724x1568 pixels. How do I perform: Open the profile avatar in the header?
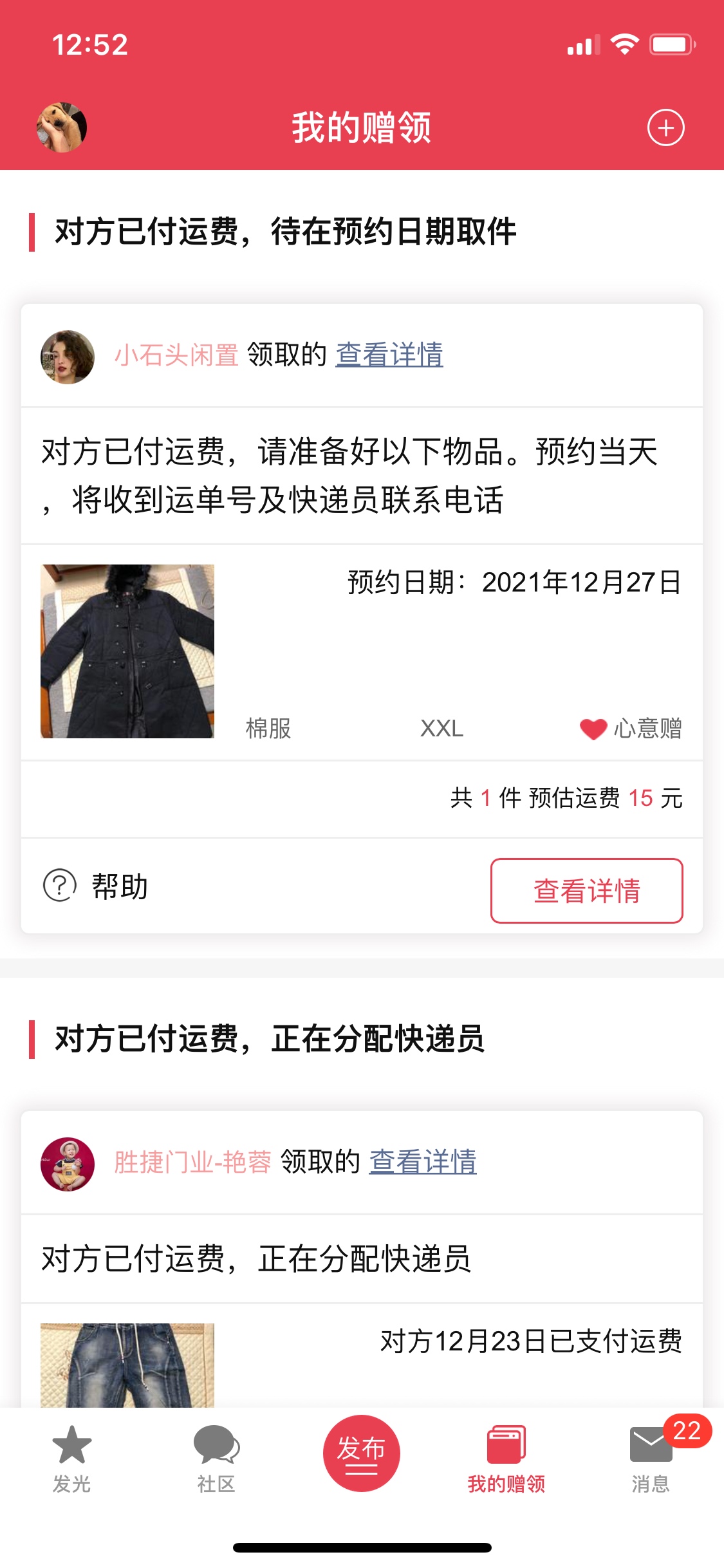coord(62,127)
